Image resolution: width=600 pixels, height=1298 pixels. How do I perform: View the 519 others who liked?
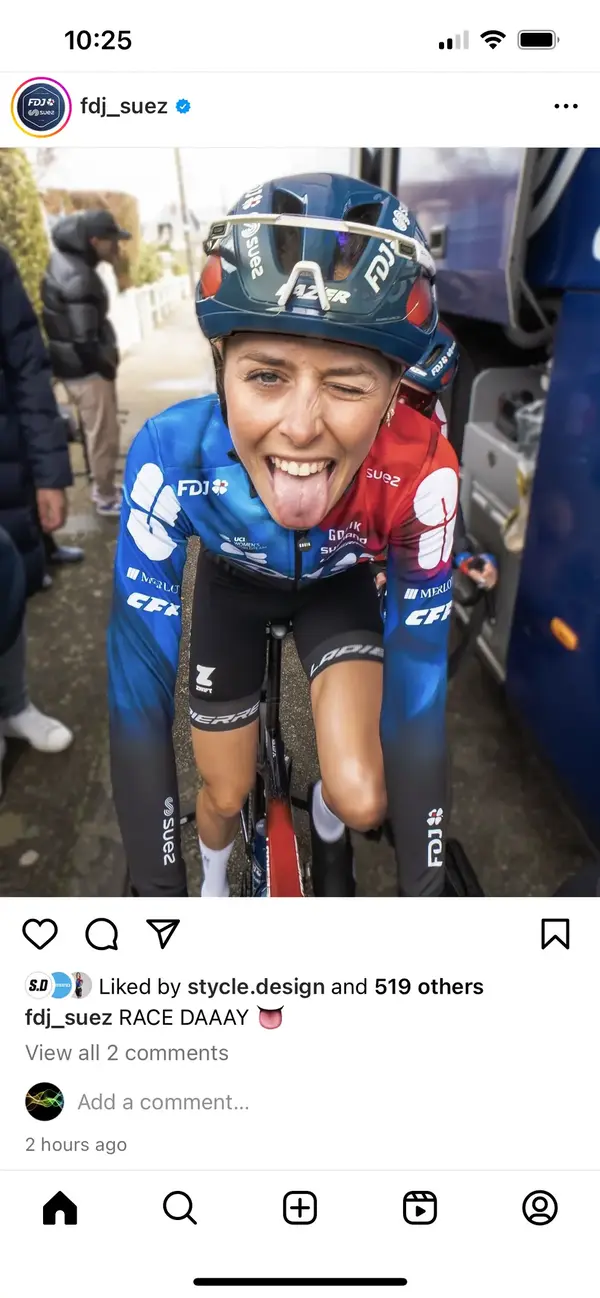[x=428, y=987]
